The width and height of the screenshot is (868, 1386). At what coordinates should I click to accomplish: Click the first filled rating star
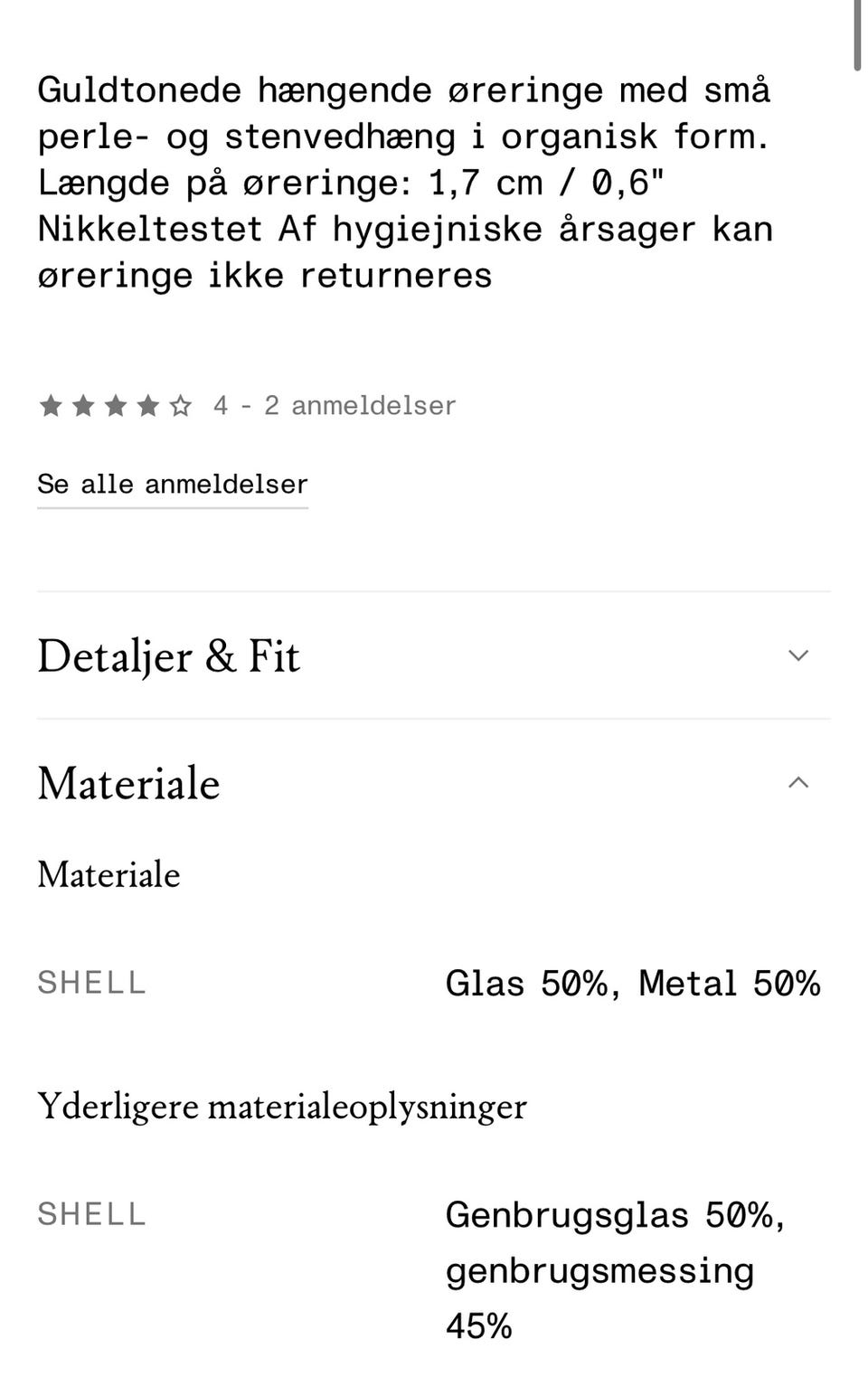click(52, 405)
